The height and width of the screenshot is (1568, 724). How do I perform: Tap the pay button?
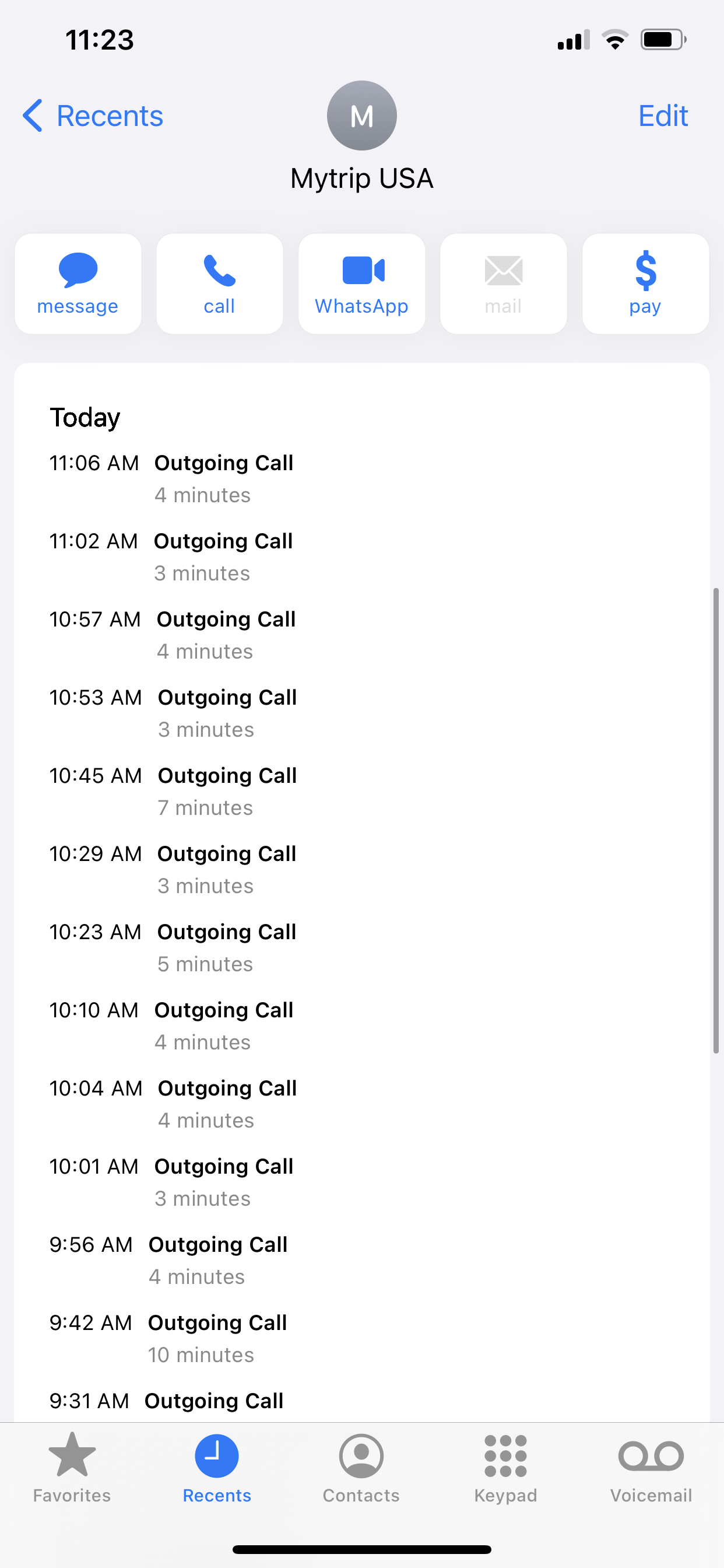point(645,283)
